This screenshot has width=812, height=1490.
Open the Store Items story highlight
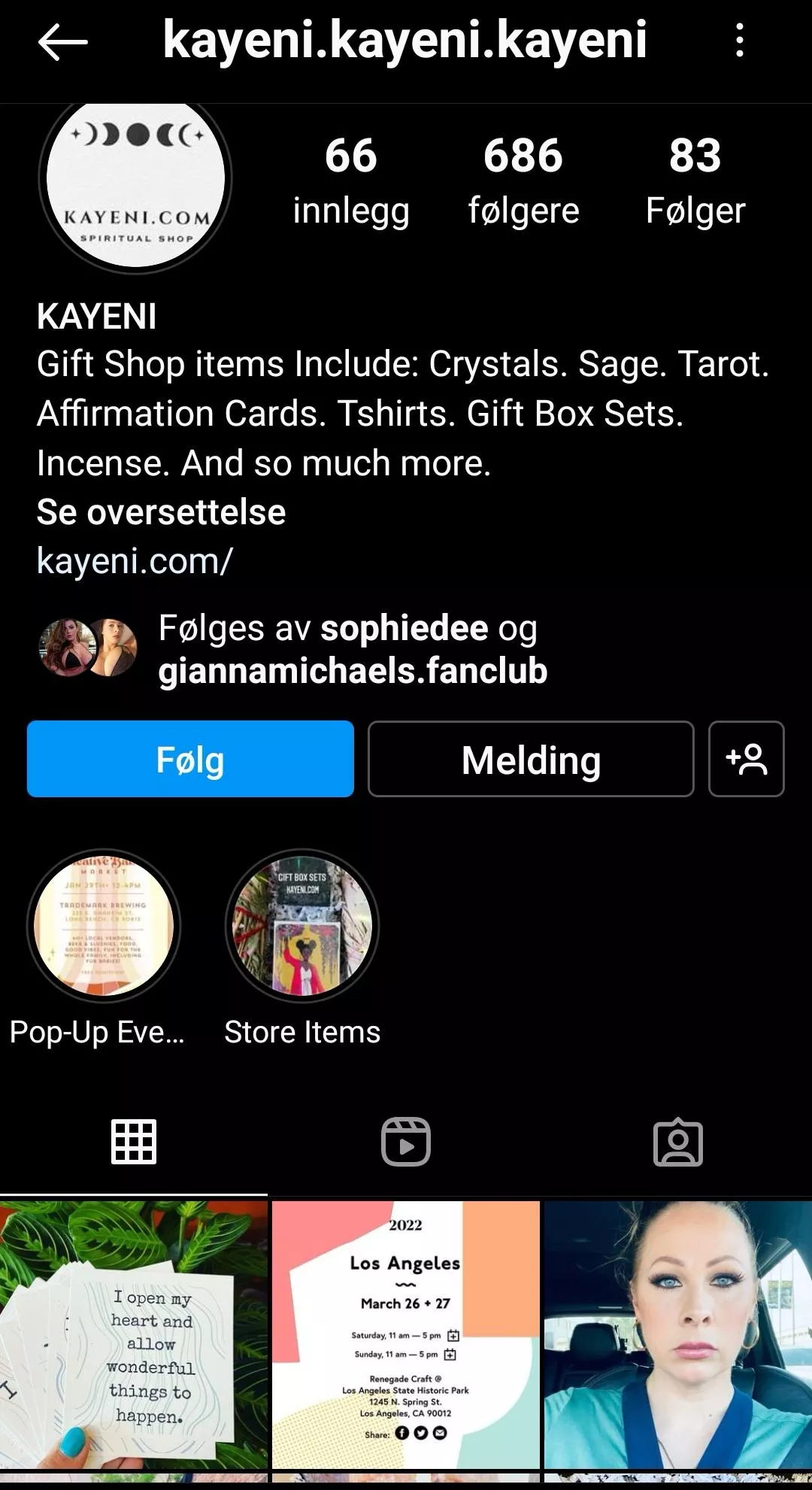pos(302,927)
